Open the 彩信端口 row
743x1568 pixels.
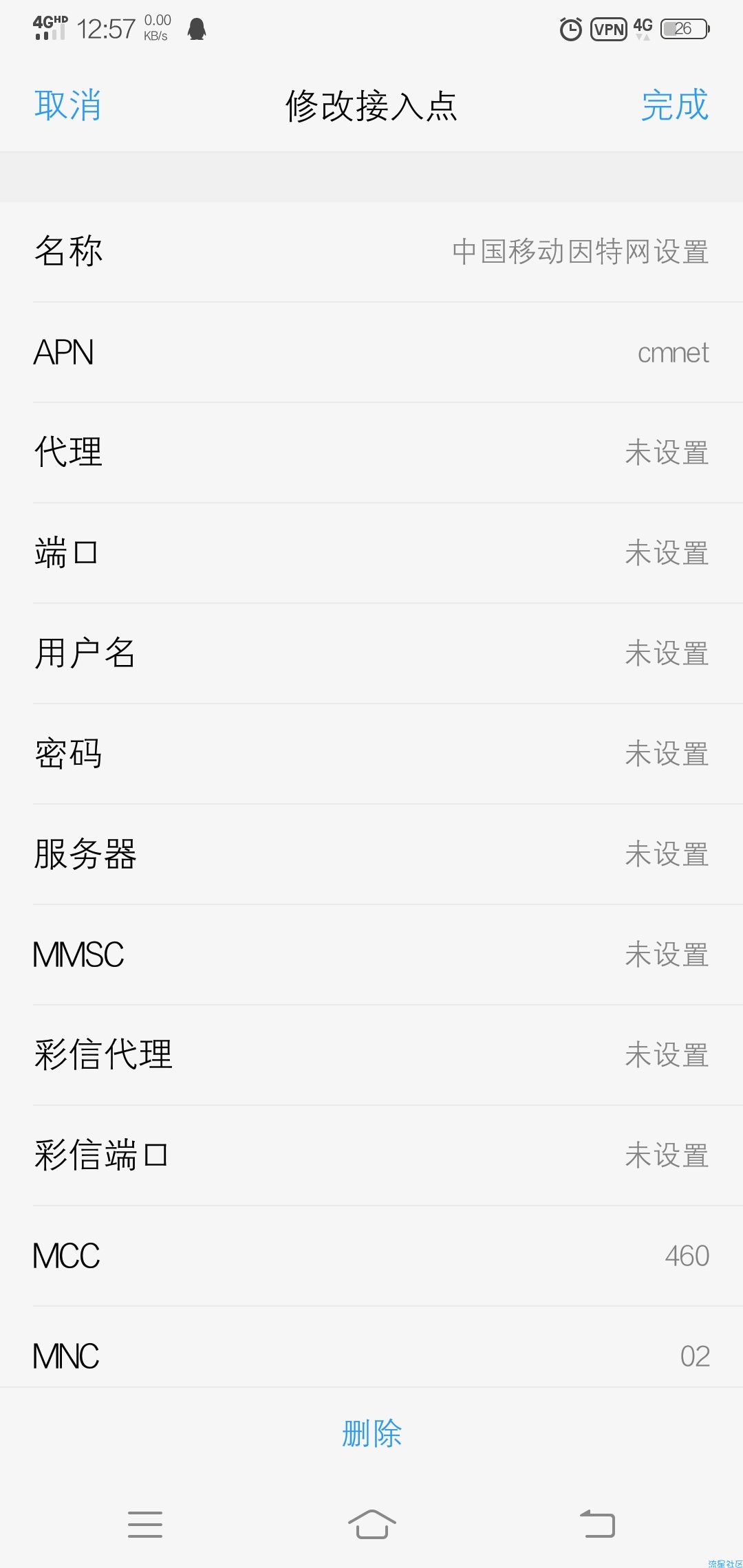click(x=371, y=1155)
